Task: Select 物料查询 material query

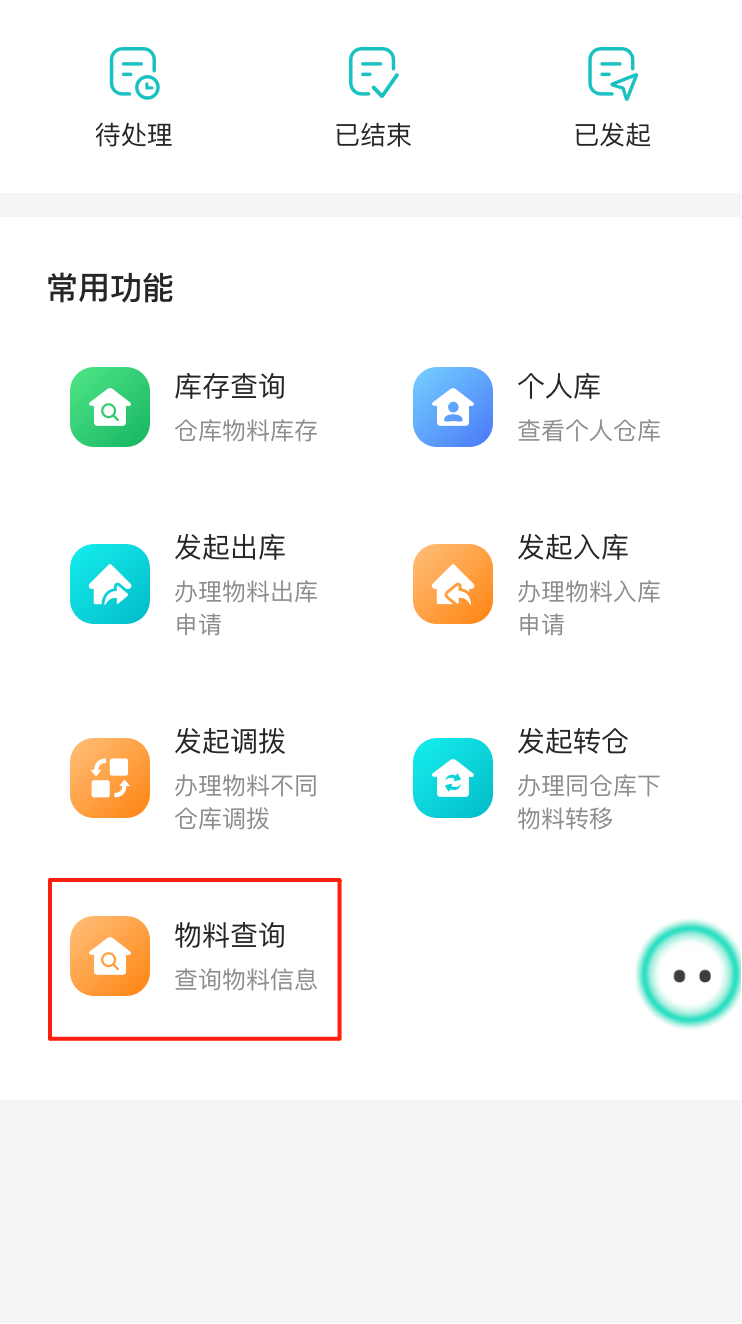Action: coord(195,957)
